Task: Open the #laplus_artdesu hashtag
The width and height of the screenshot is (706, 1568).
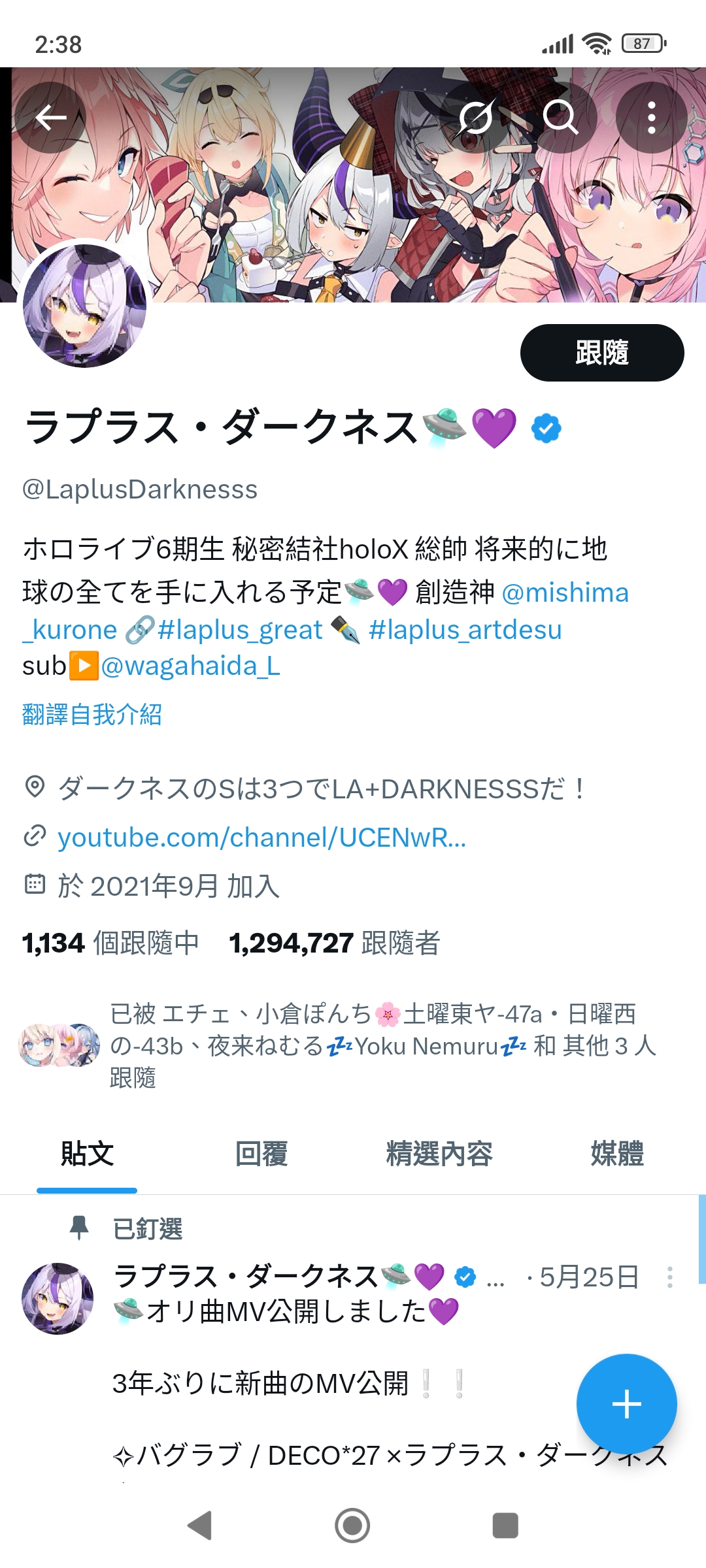Action: pyautogui.click(x=465, y=630)
